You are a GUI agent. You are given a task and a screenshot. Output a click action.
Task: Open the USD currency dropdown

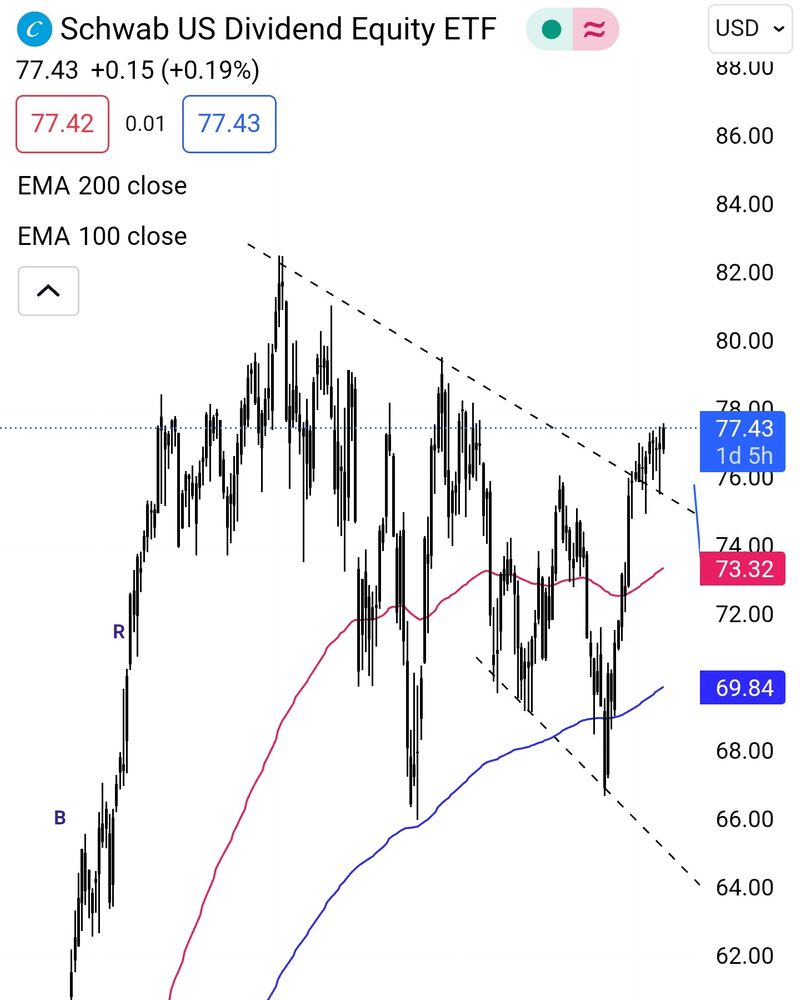click(749, 29)
